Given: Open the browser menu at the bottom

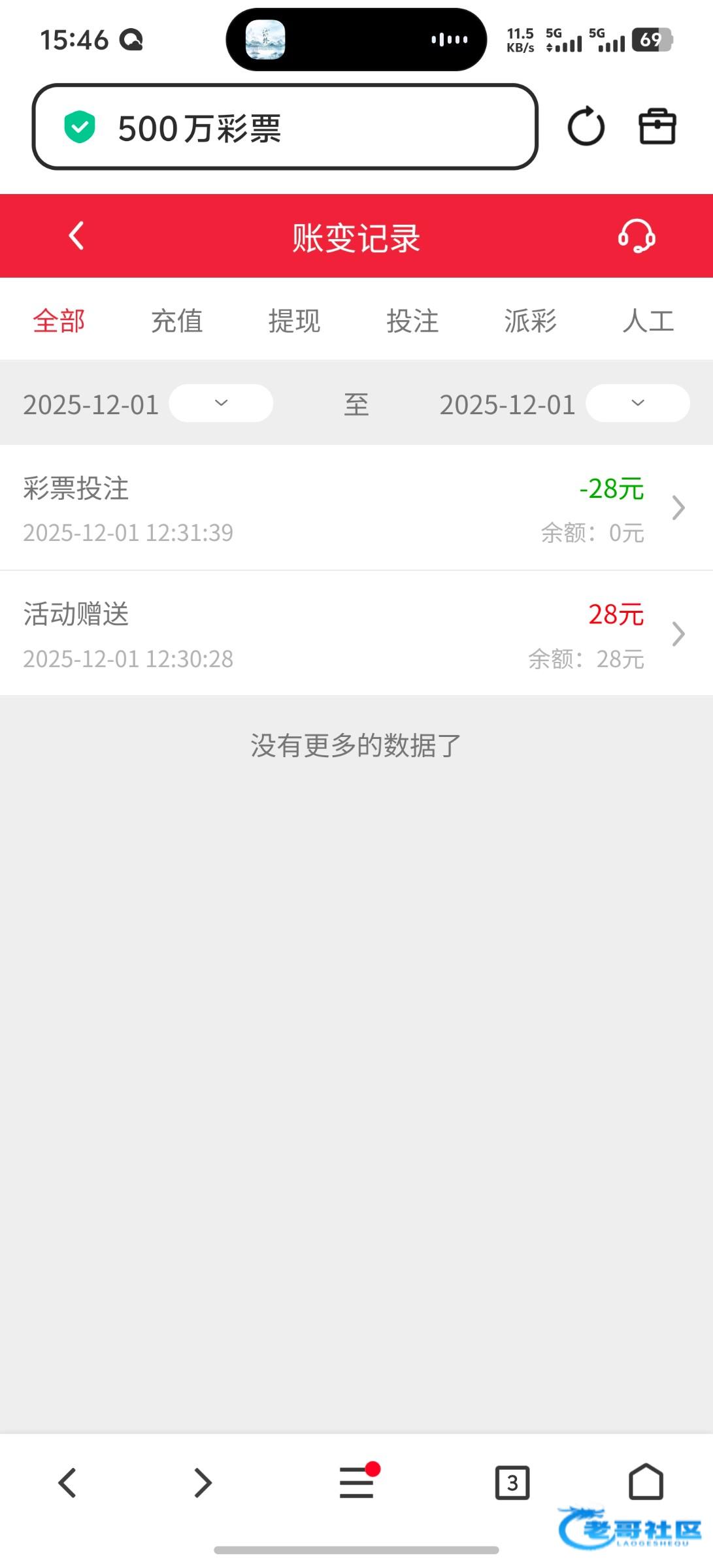Looking at the screenshot, I should [357, 1482].
